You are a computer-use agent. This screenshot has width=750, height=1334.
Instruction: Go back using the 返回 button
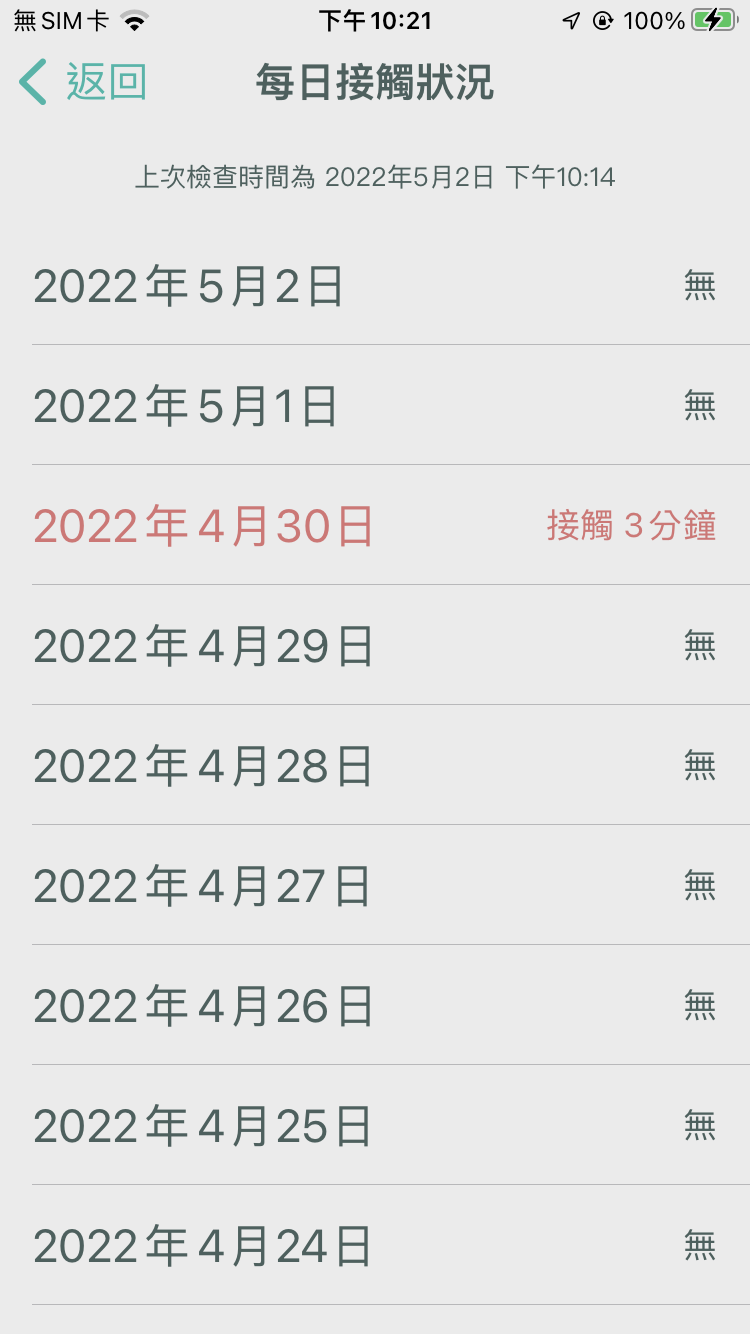coord(84,82)
